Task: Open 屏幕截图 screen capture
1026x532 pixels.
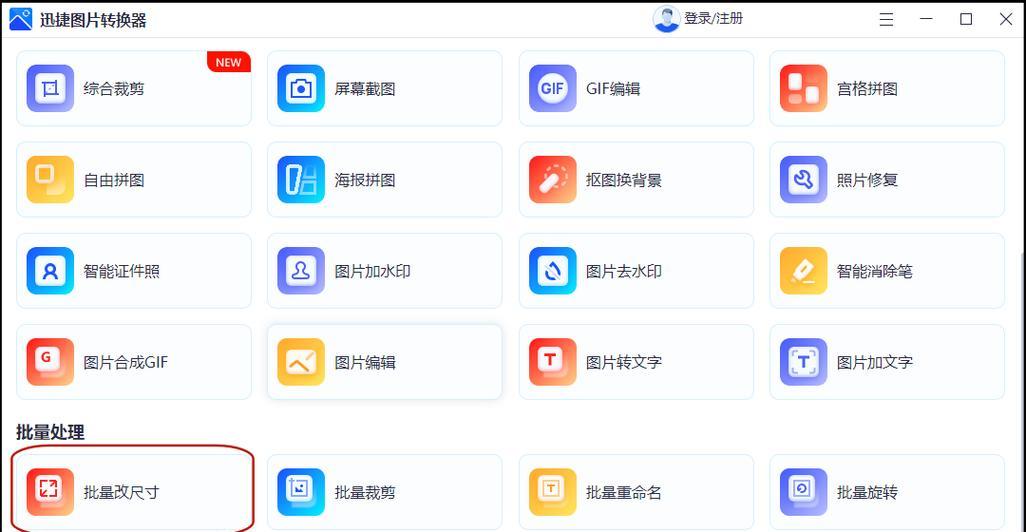Action: (384, 89)
